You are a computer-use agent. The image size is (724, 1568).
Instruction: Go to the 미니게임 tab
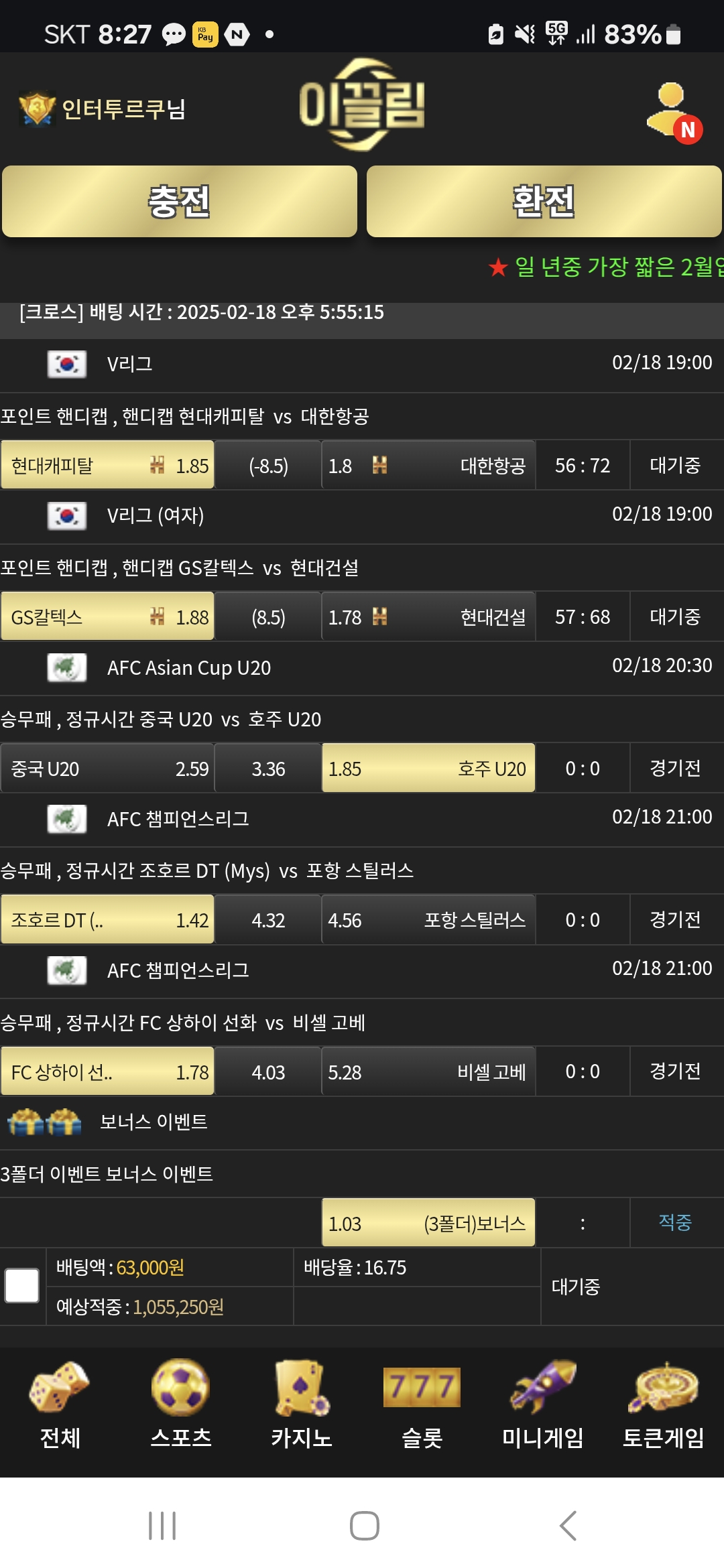coord(543,1404)
